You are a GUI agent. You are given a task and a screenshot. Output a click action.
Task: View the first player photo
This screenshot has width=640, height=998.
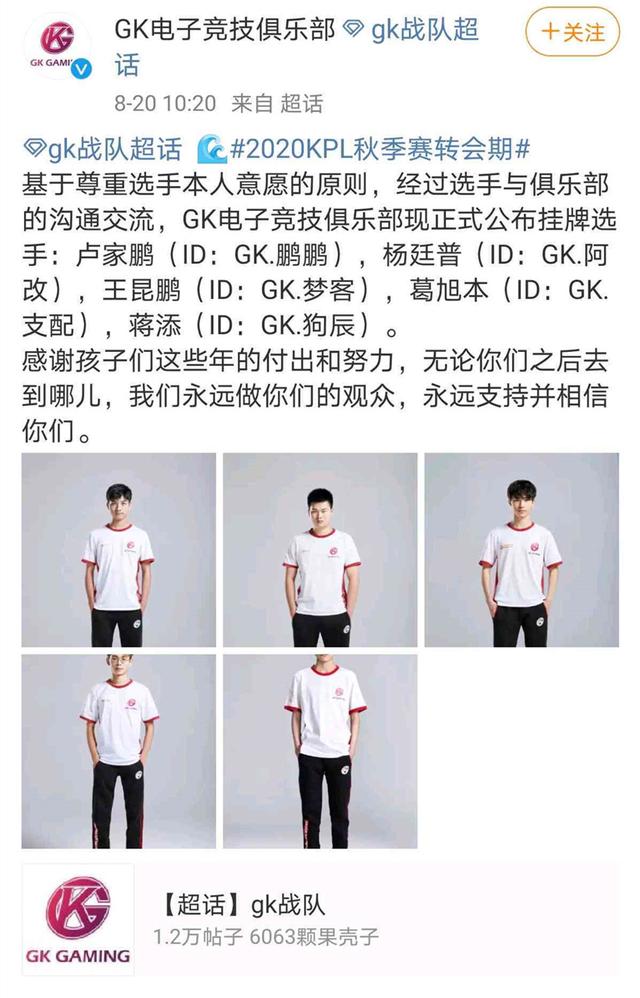119,549
